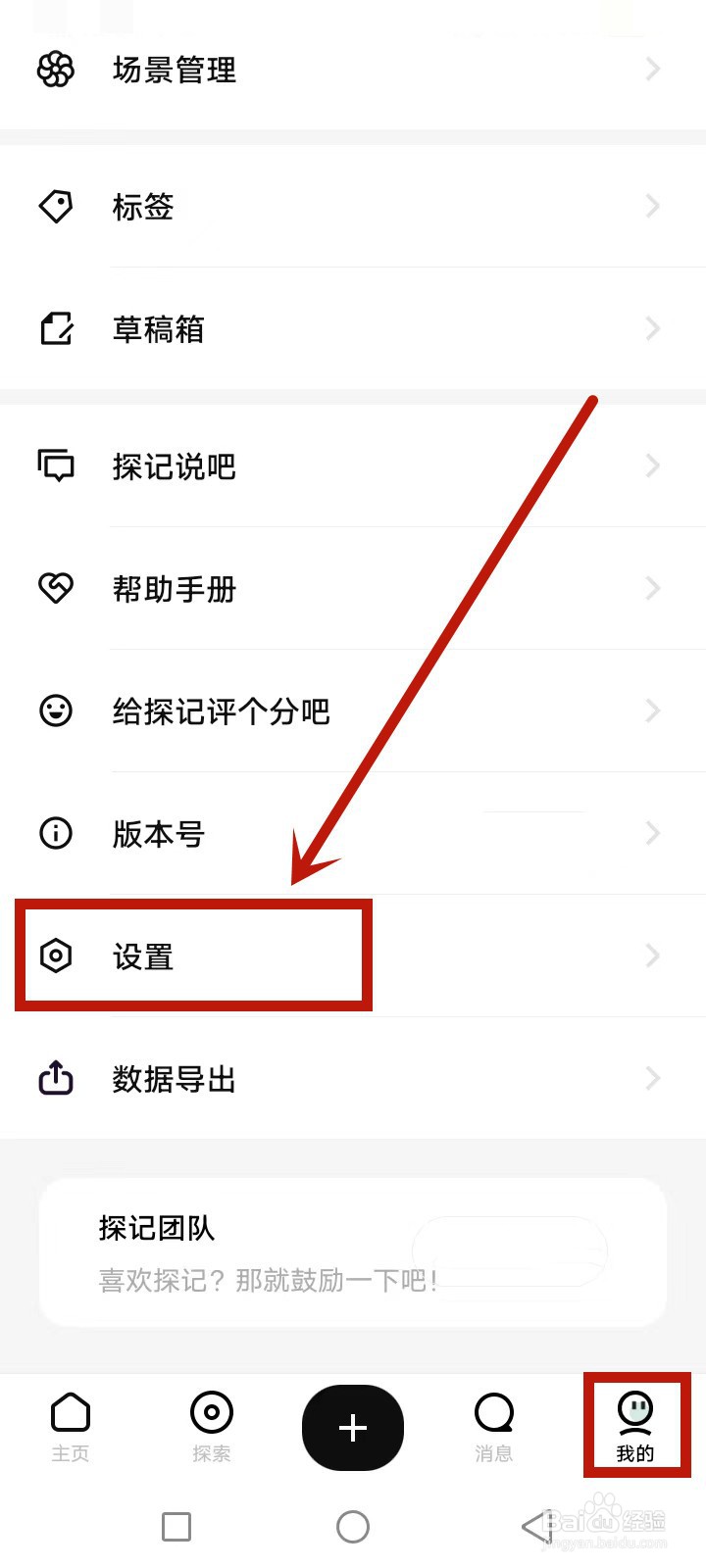Open the 探记团队 support card

coord(353,1252)
